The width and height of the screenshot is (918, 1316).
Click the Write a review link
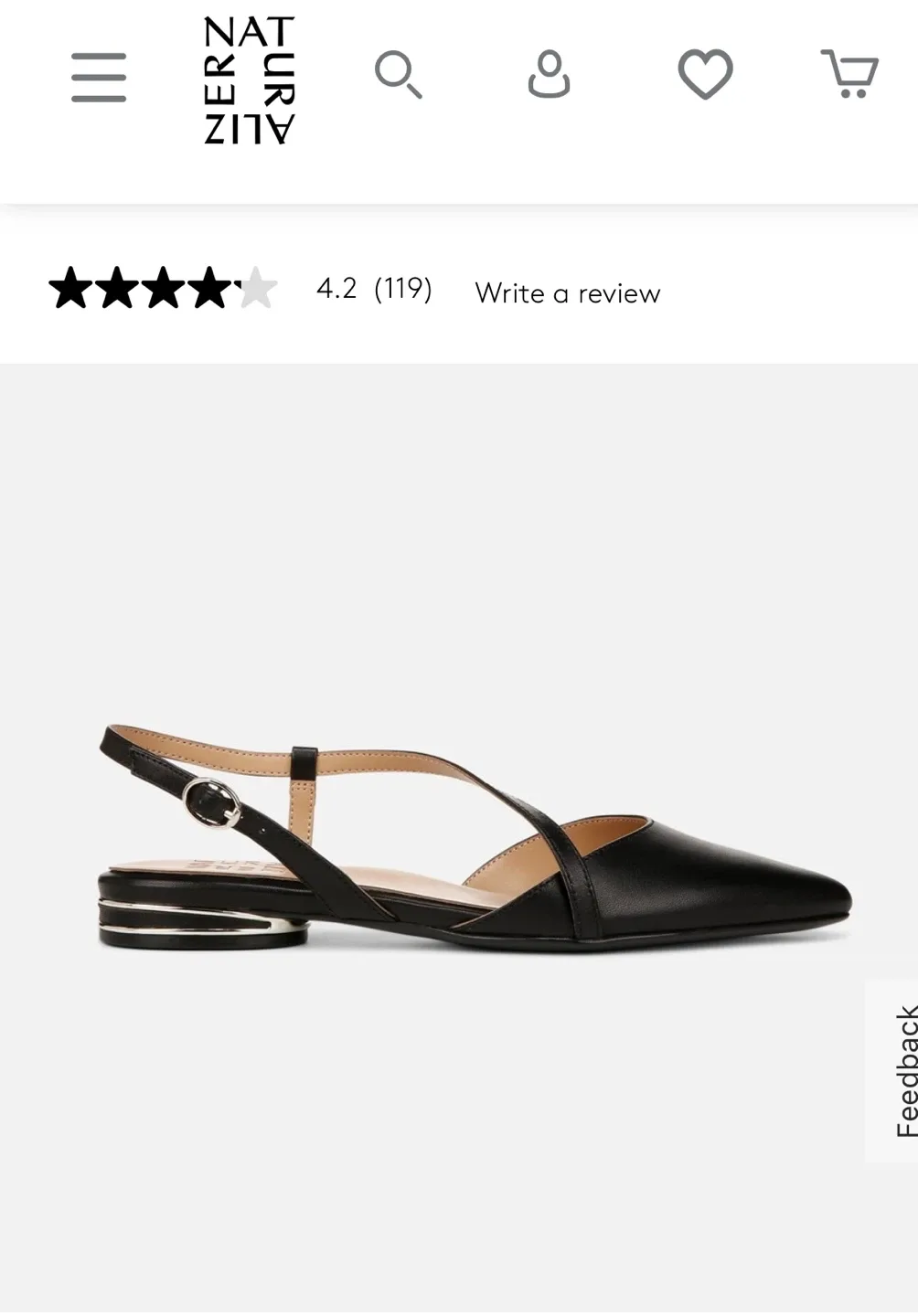[568, 293]
